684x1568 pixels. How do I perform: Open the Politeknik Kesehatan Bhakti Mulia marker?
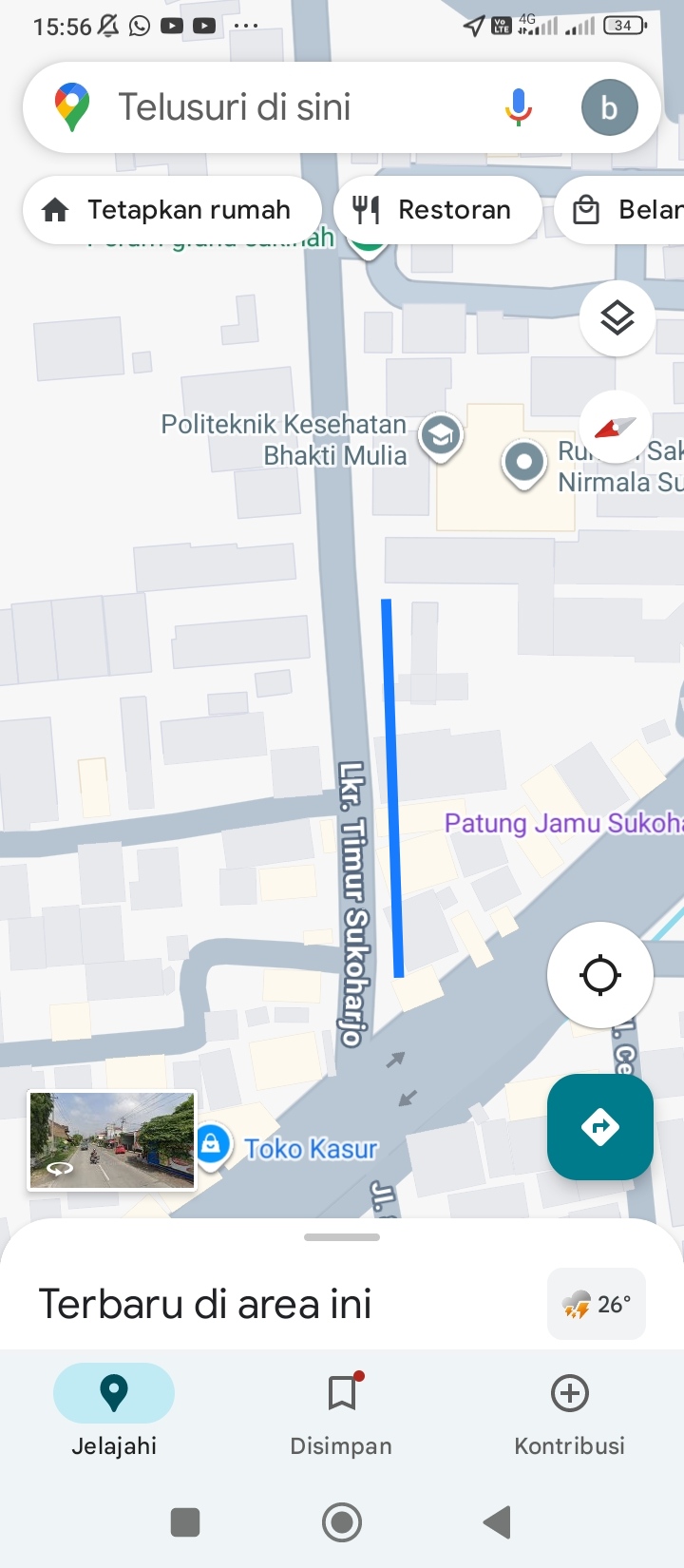click(441, 437)
